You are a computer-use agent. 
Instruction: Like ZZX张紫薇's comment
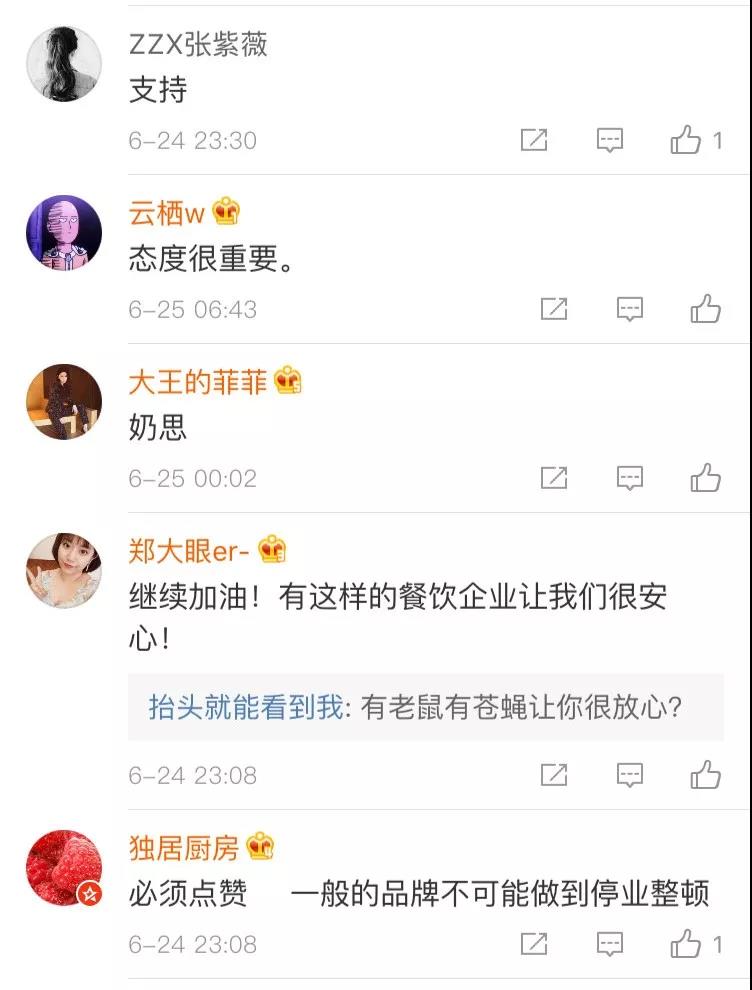(x=686, y=141)
